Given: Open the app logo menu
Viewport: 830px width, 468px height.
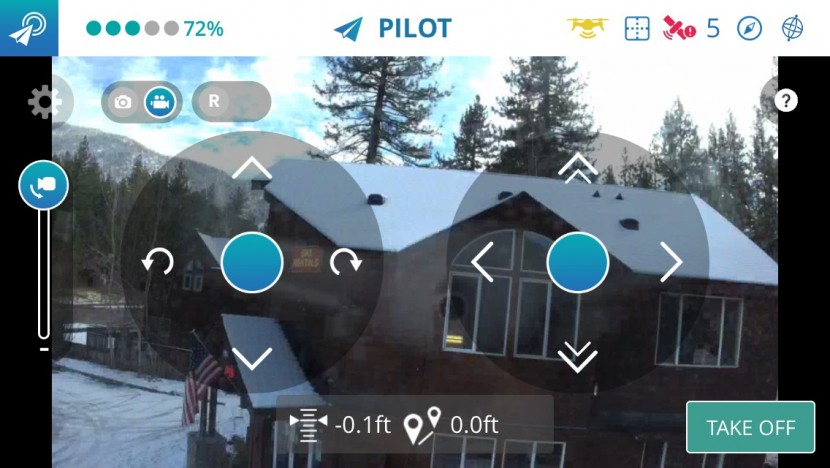Looking at the screenshot, I should (28, 28).
